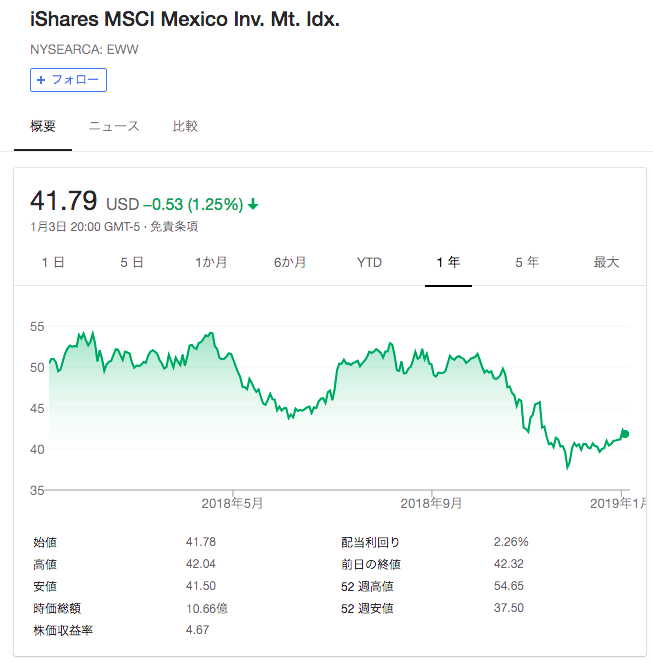Switch chart to 1か月 range
This screenshot has height=663, width=653.
click(x=211, y=263)
